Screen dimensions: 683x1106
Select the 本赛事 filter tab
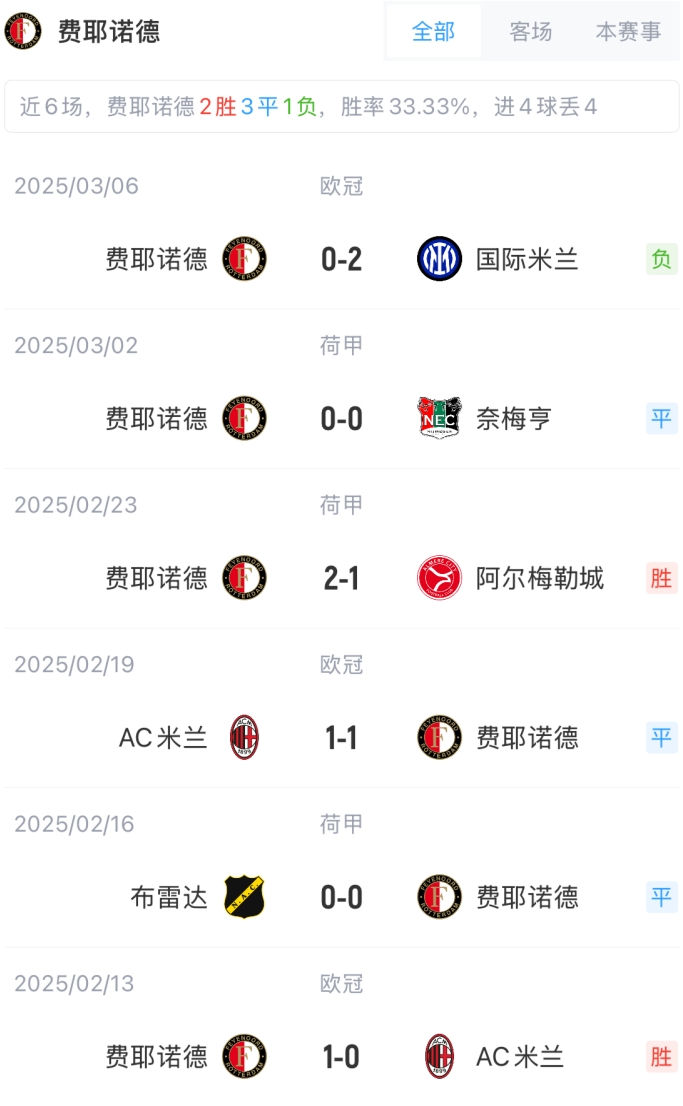[628, 31]
